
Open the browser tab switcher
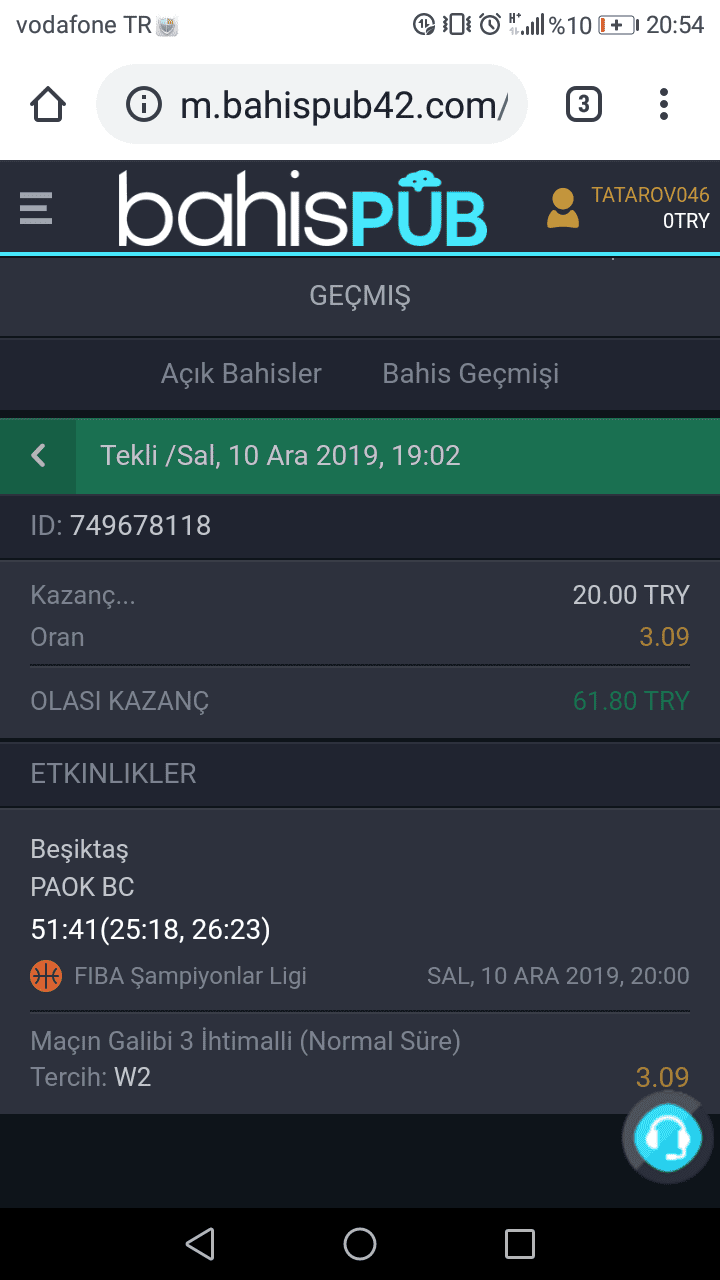tap(584, 104)
